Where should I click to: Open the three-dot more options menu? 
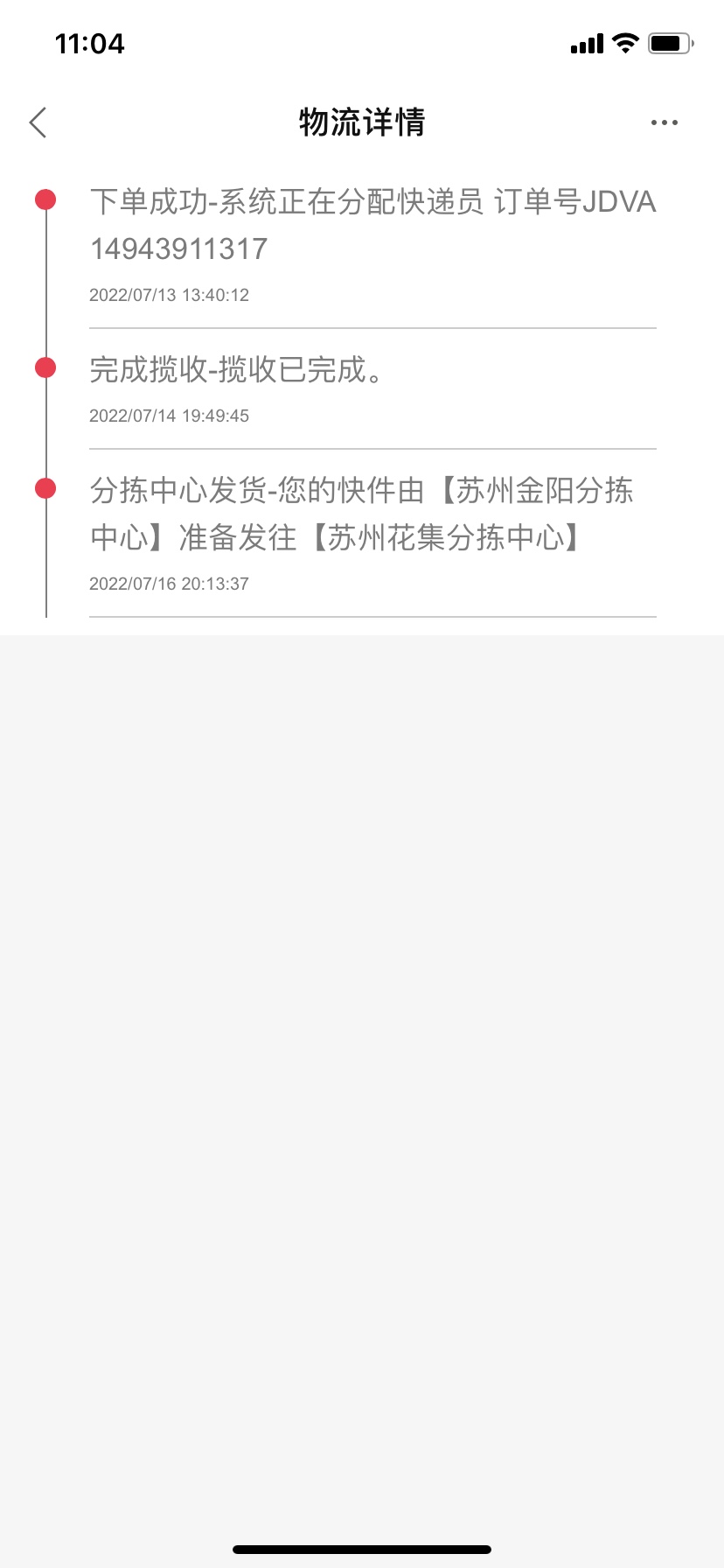pyautogui.click(x=664, y=122)
